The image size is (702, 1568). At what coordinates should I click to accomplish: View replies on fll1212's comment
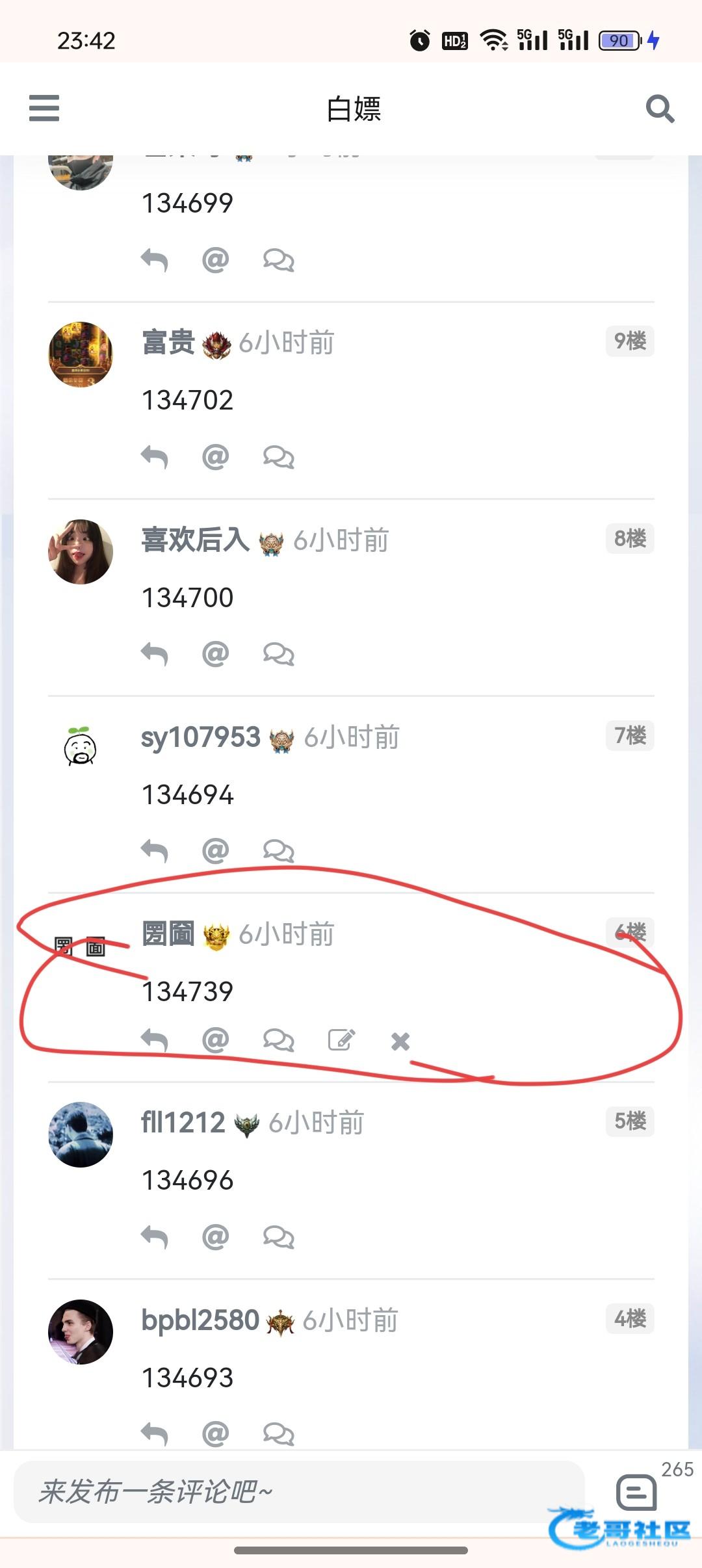pos(278,1236)
